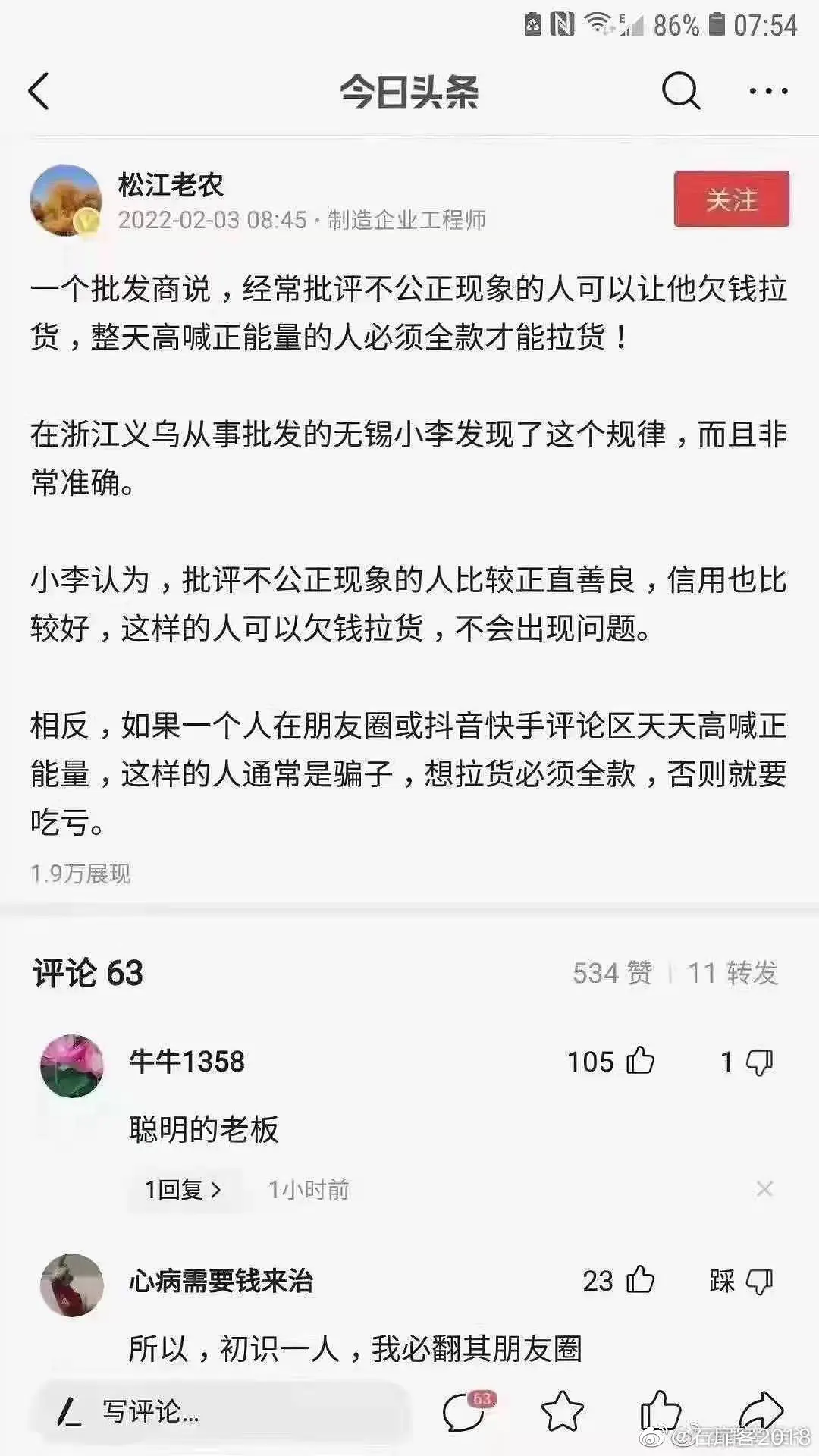Open the search magnifier icon
This screenshot has width=819, height=1456.
pyautogui.click(x=680, y=92)
